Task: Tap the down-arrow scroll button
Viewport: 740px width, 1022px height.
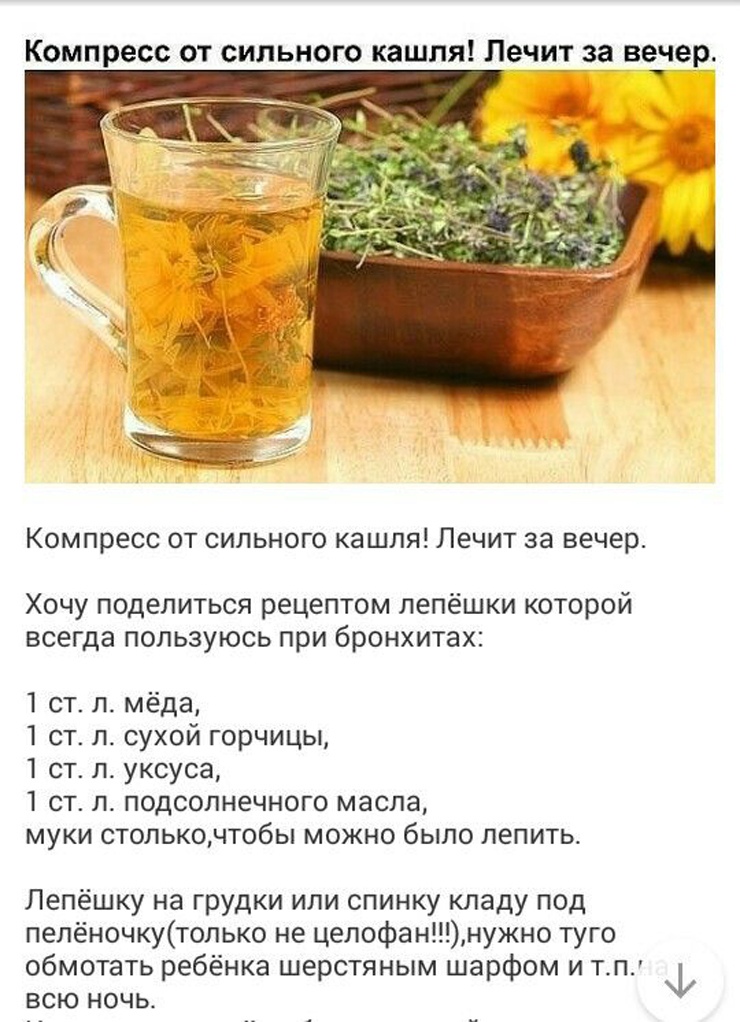Action: click(x=680, y=982)
